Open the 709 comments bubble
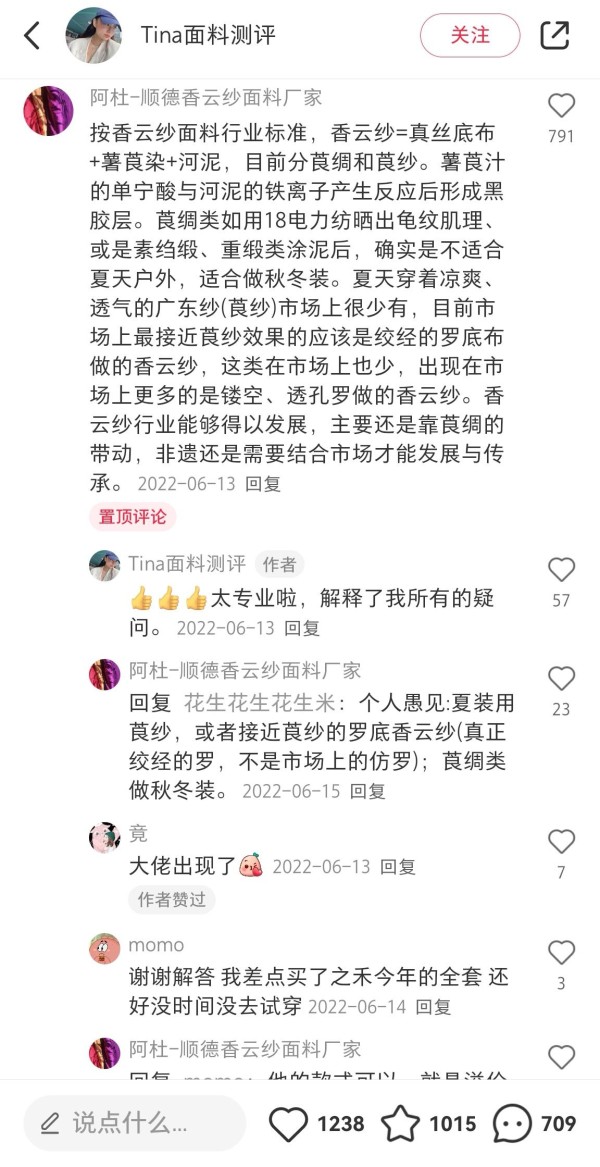Image resolution: width=600 pixels, height=1167 pixels. click(x=513, y=1124)
